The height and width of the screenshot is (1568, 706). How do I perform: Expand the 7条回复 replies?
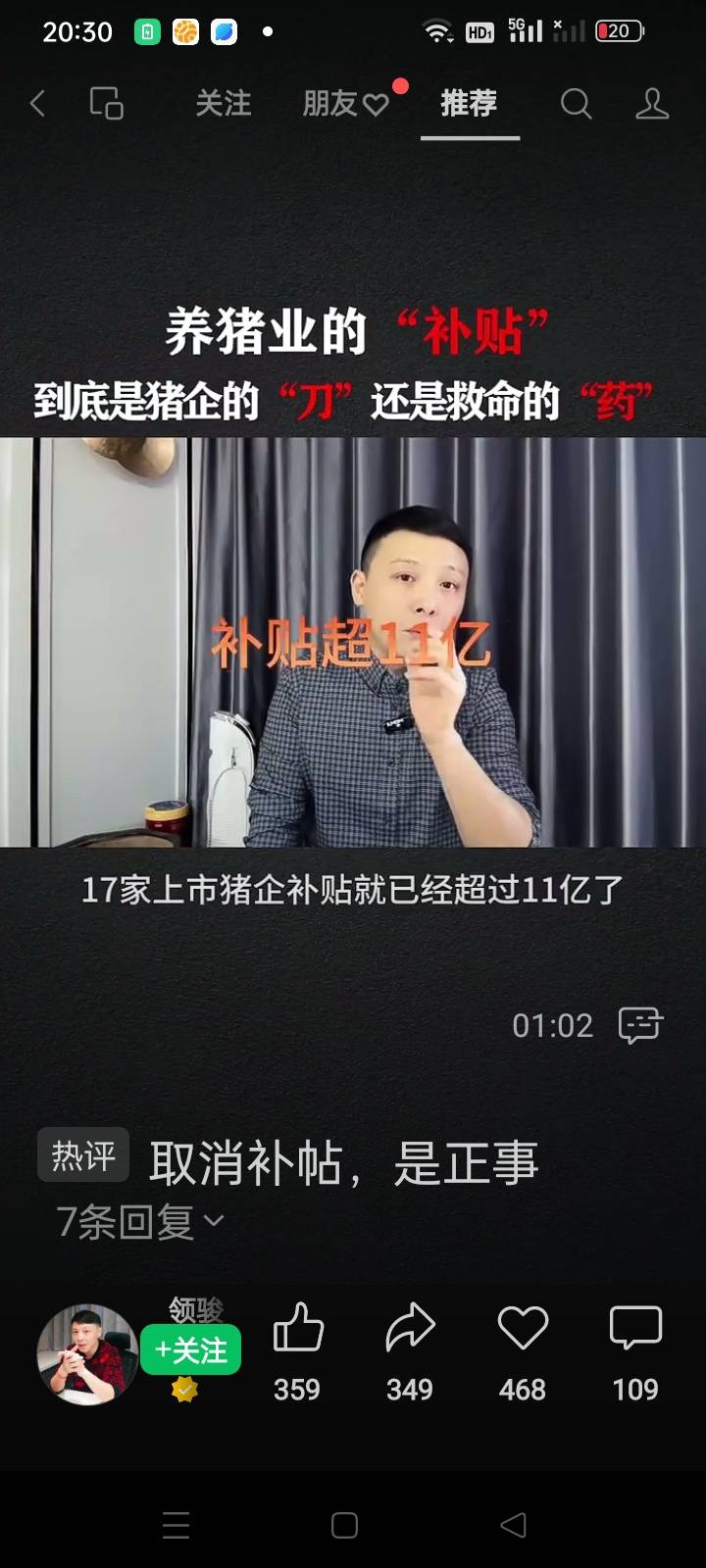click(x=139, y=1222)
